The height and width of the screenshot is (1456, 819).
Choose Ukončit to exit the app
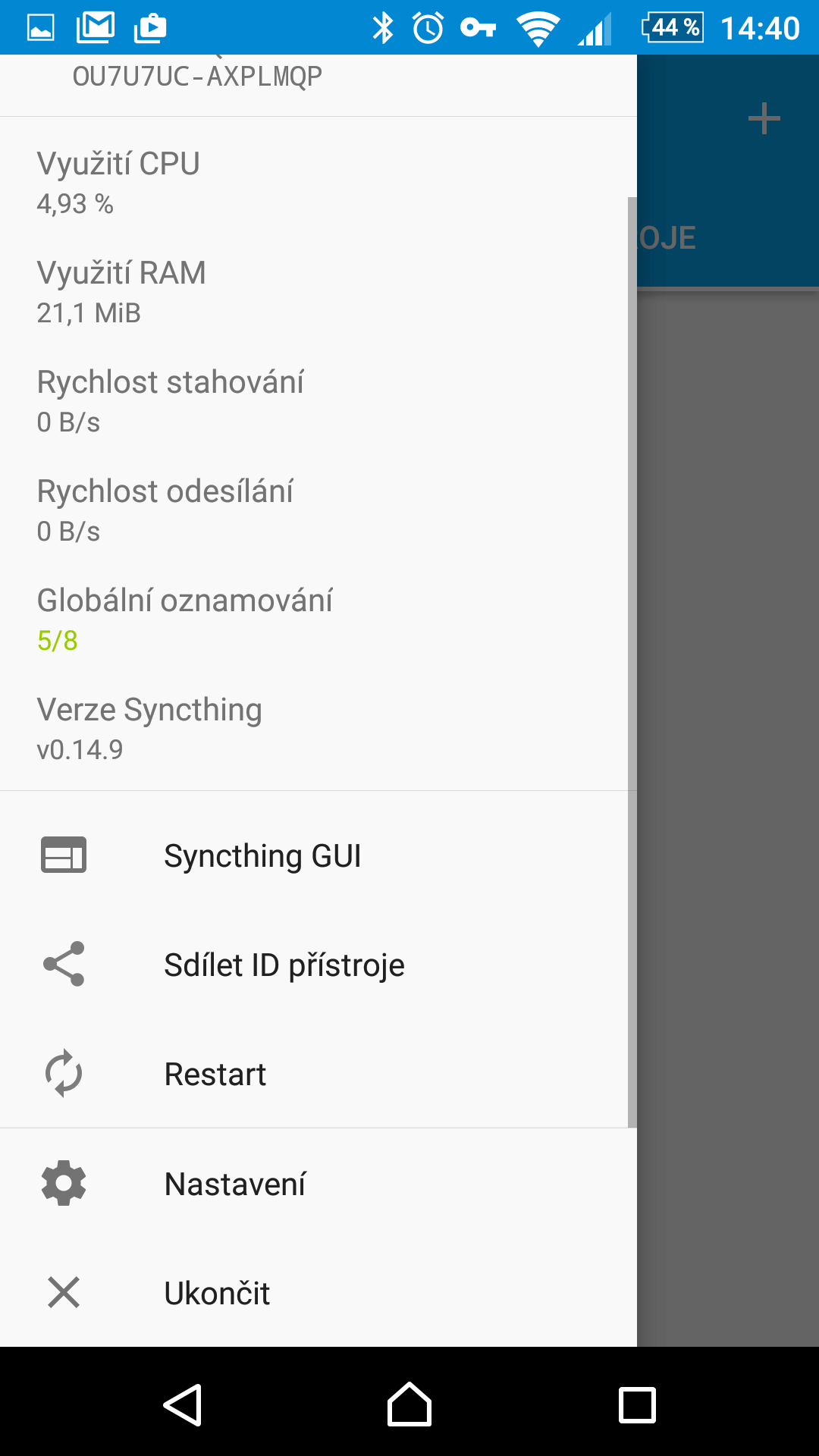(318, 1293)
